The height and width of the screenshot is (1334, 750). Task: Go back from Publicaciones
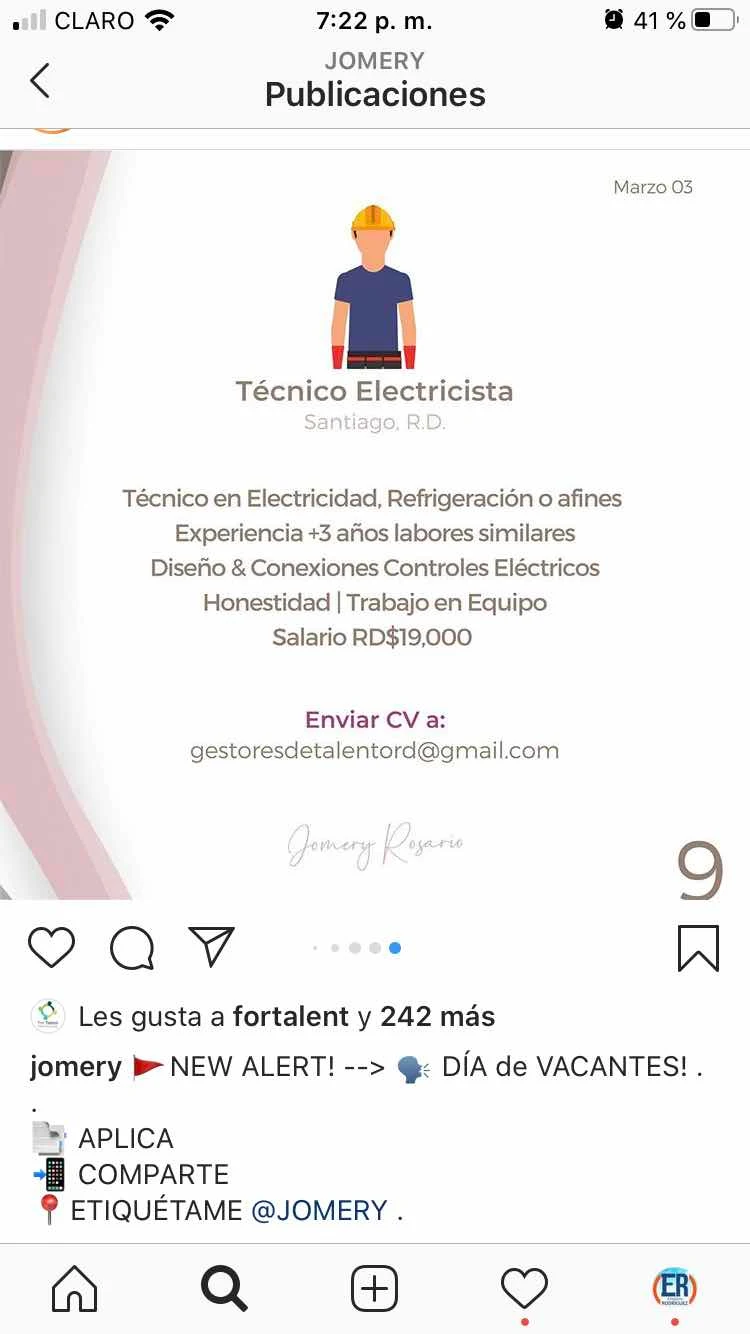point(40,80)
